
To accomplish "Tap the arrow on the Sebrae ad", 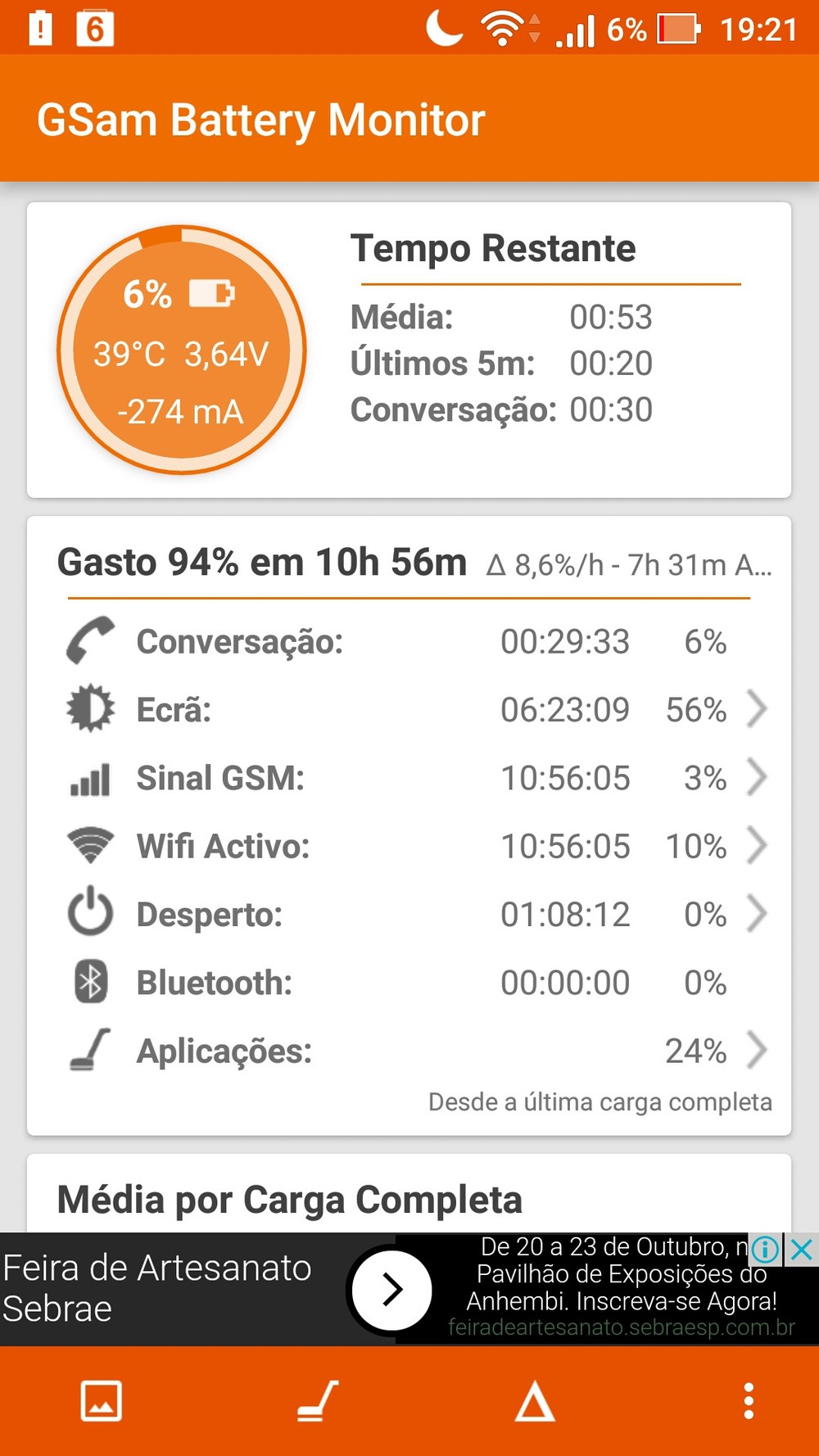I will [x=392, y=1290].
